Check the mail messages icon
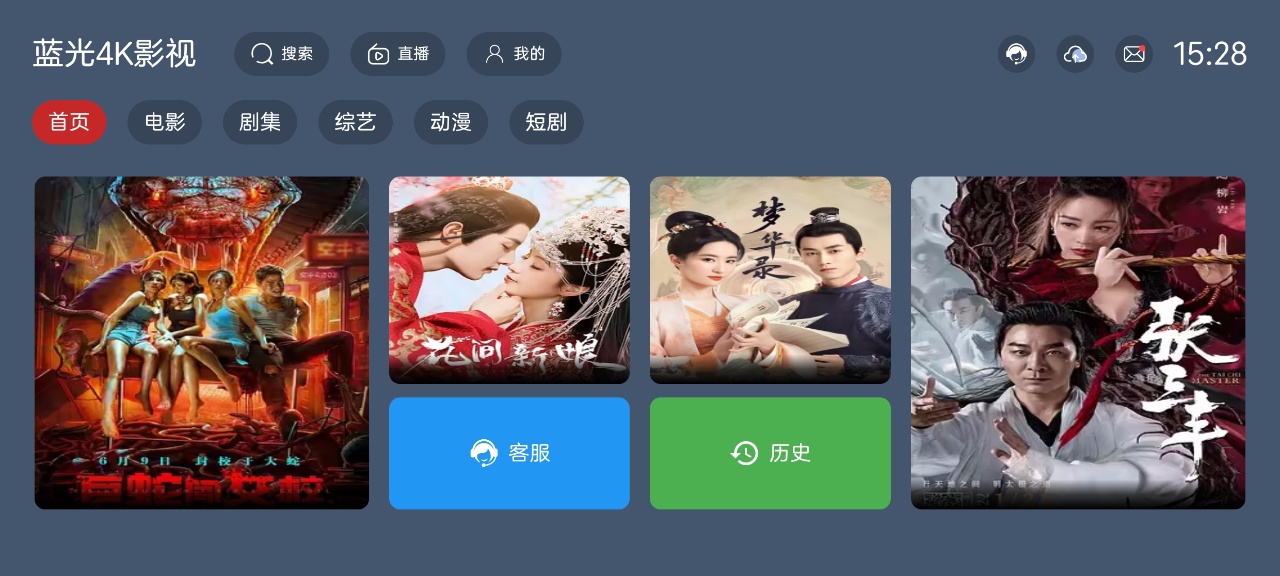Viewport: 1280px width, 576px height. 1134,54
